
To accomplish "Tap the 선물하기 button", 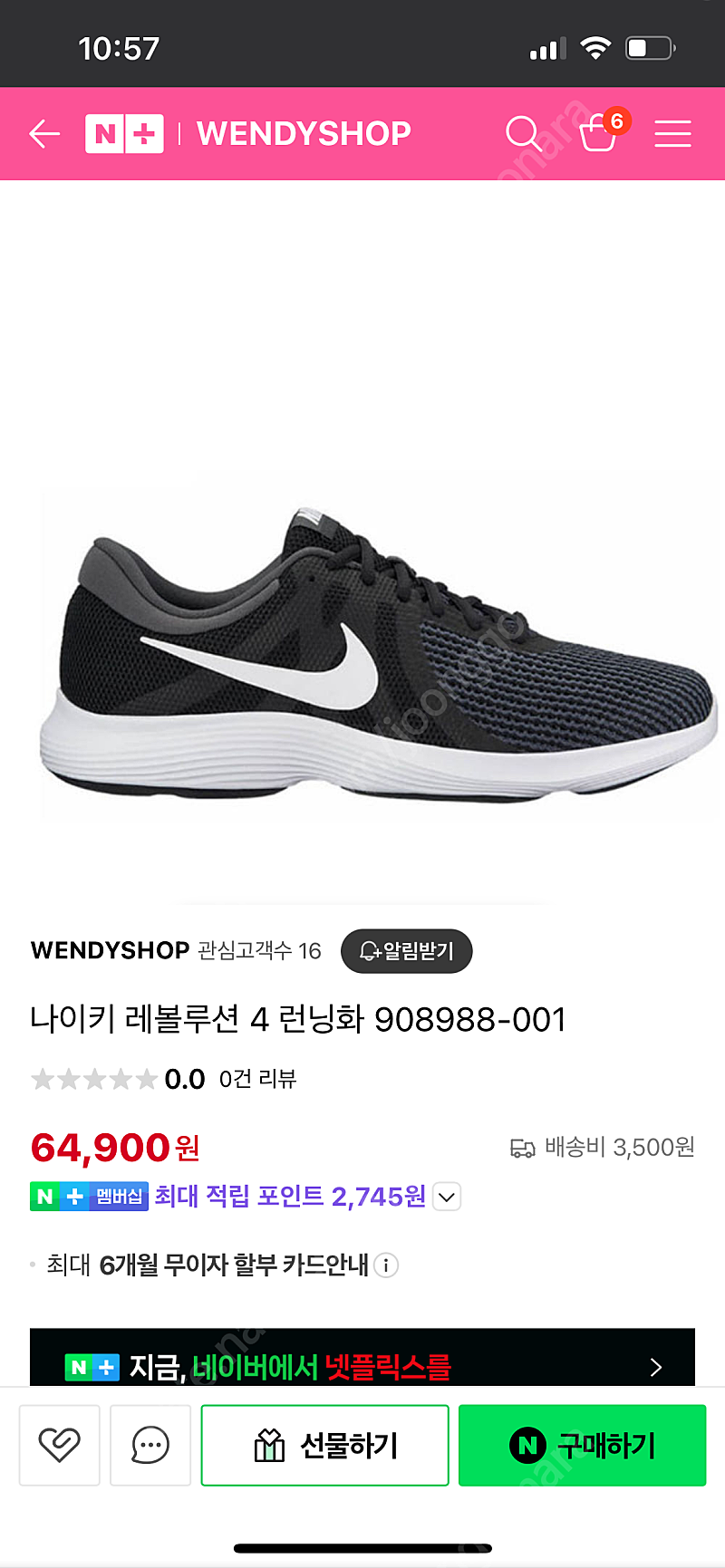I will coord(325,1445).
